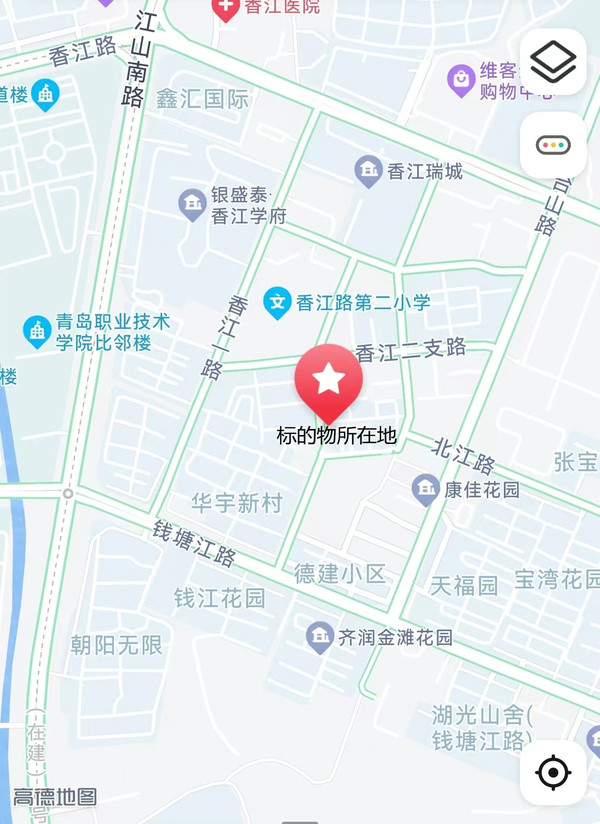
Task: Select the 青岛职业技术学院比邻楼 marker
Action: (x=37, y=331)
